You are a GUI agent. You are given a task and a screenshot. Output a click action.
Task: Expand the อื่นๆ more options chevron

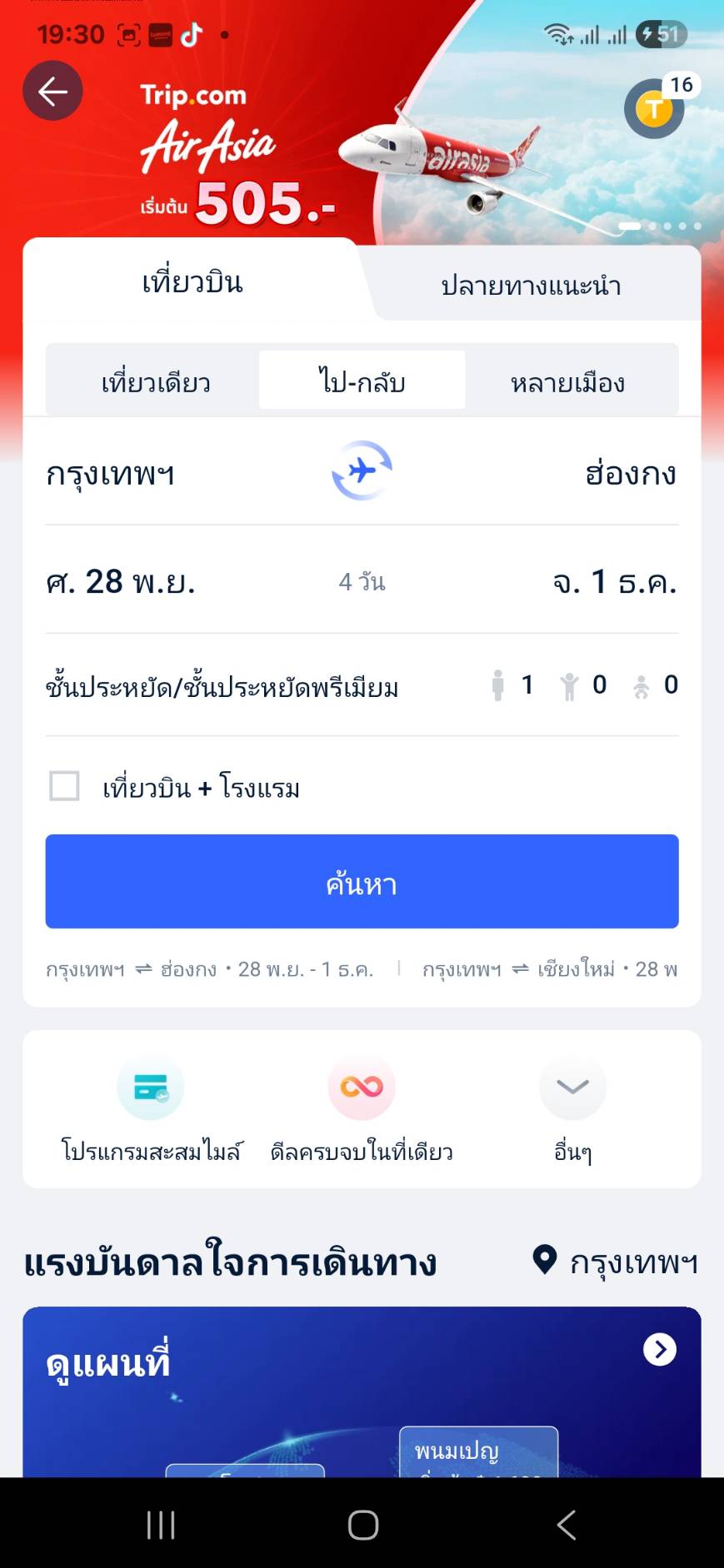tap(572, 1087)
